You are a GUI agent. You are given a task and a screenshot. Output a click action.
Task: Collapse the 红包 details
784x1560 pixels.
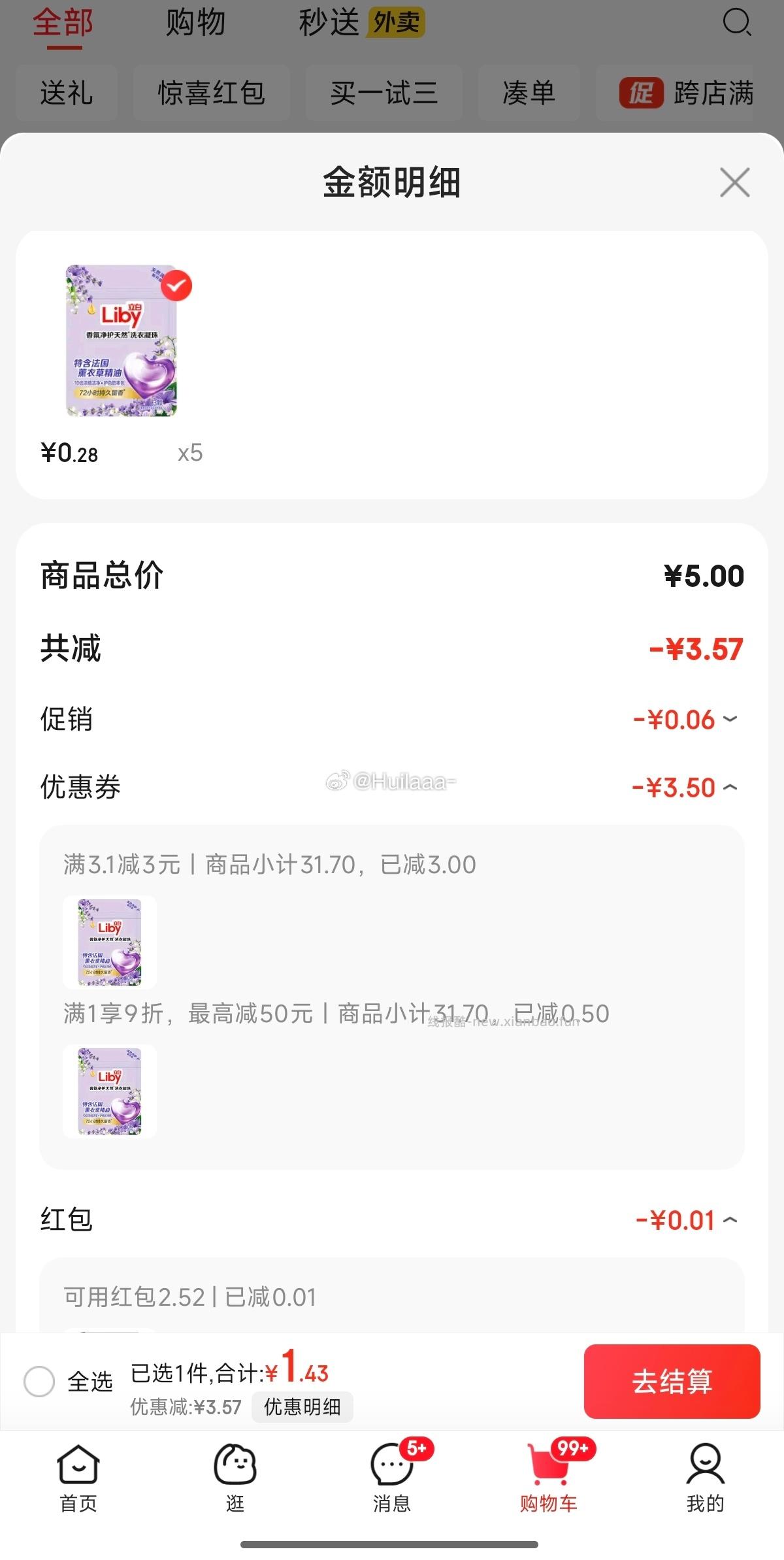(x=730, y=1220)
